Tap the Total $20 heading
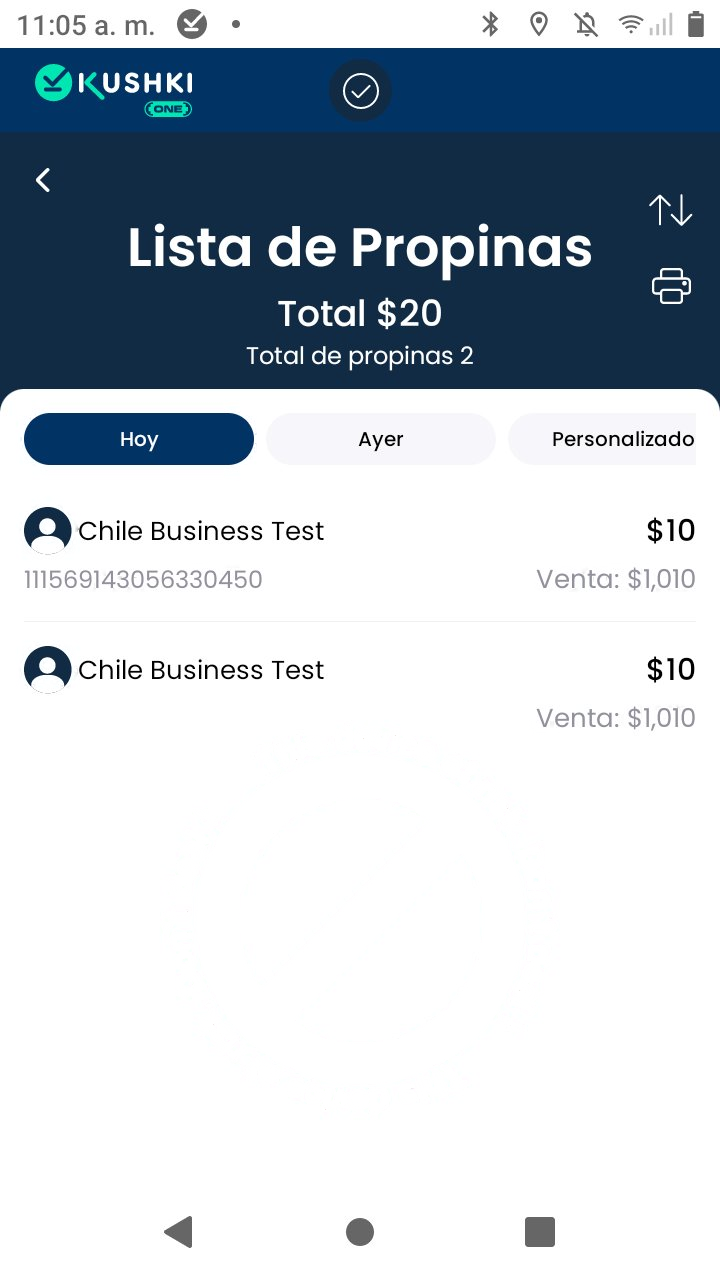 359,313
